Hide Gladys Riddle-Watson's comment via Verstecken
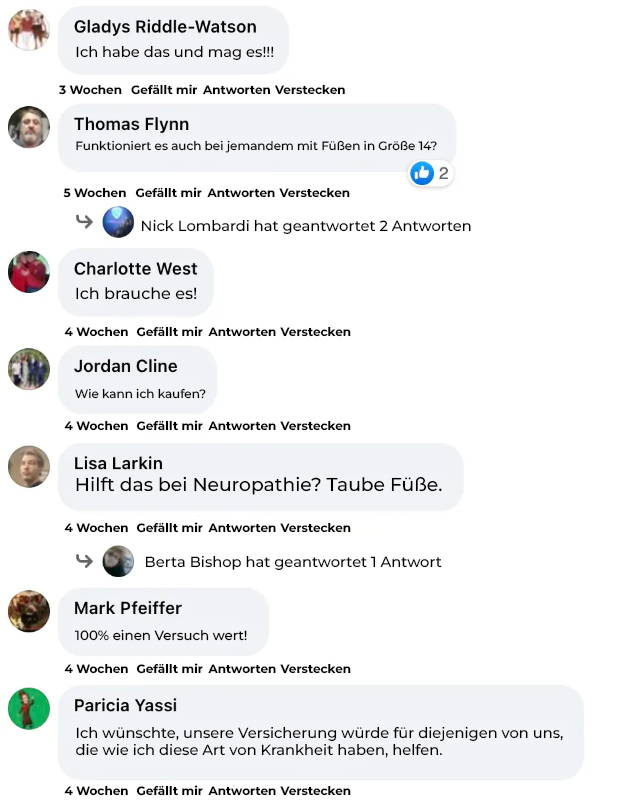The width and height of the screenshot is (630, 806). coord(310,90)
